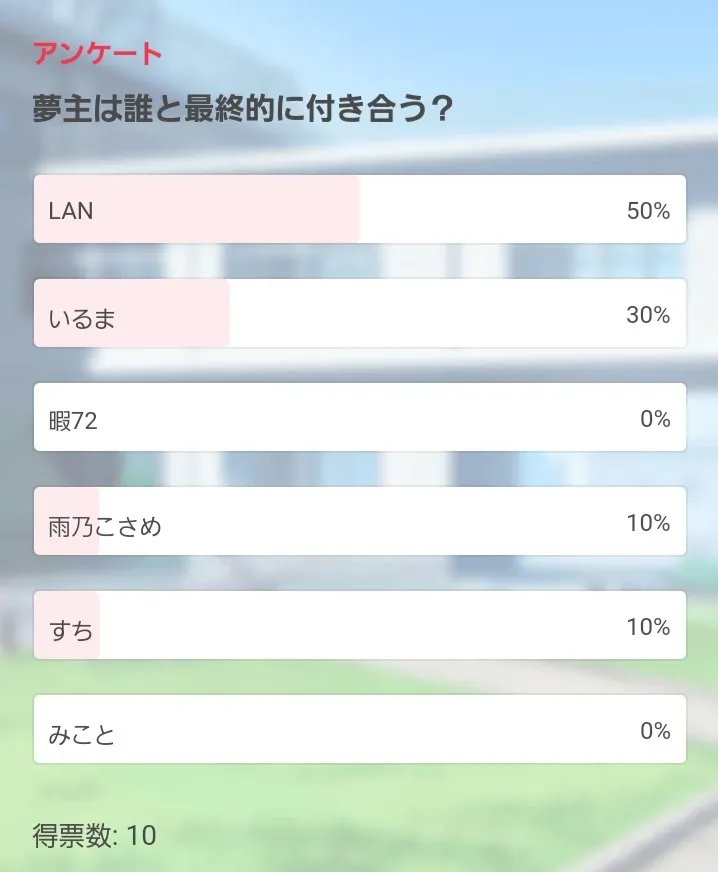Choose 暇72 in the poll
Viewport: 718px width, 872px height.
[359, 418]
